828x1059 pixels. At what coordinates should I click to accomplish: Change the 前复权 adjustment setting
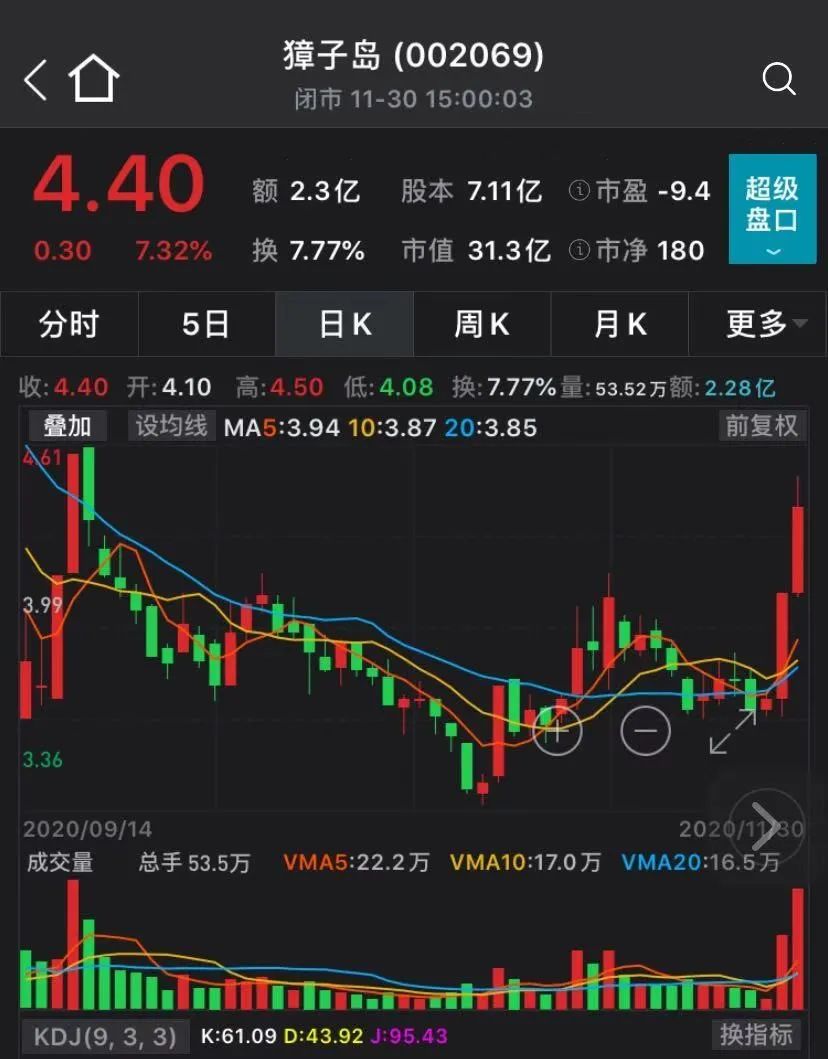click(761, 426)
